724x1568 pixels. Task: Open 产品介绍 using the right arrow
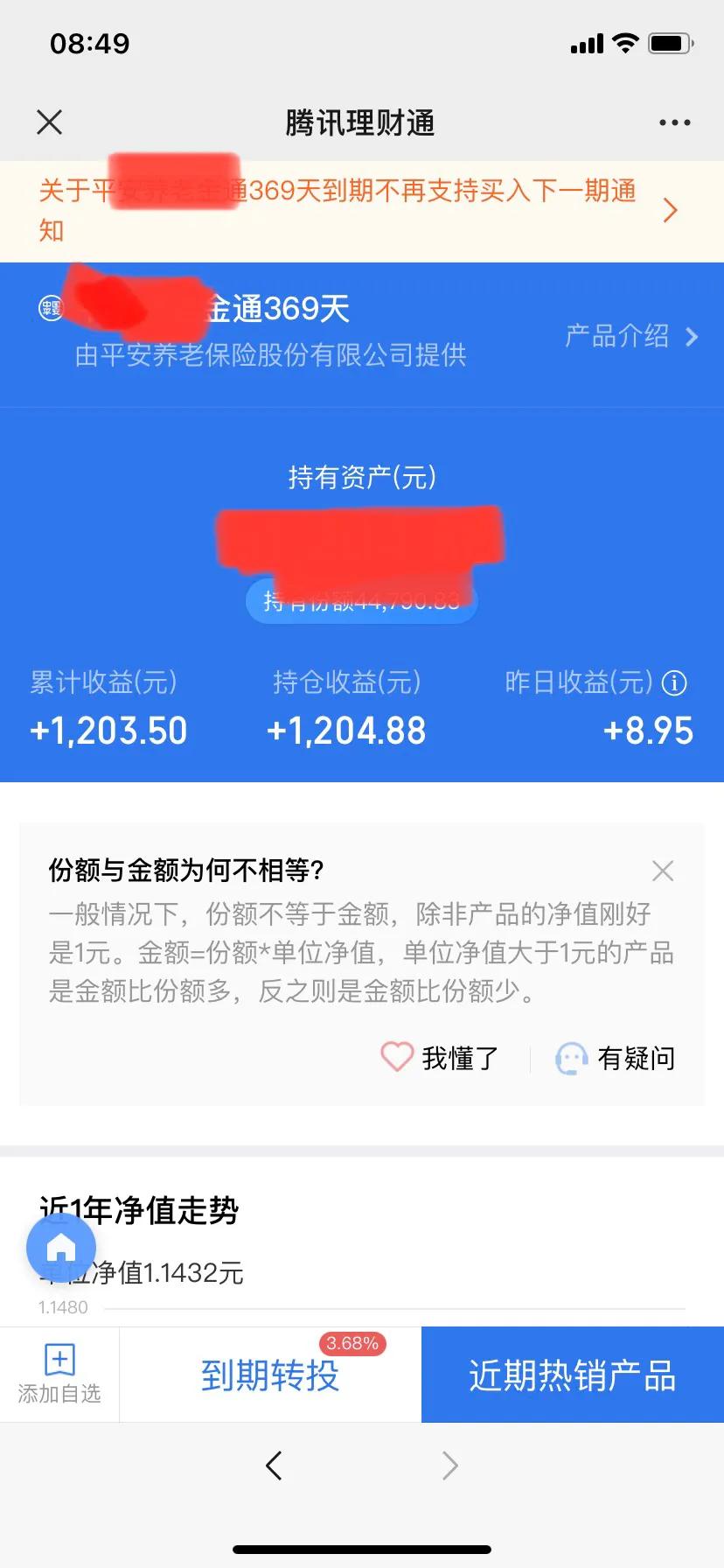click(x=692, y=337)
